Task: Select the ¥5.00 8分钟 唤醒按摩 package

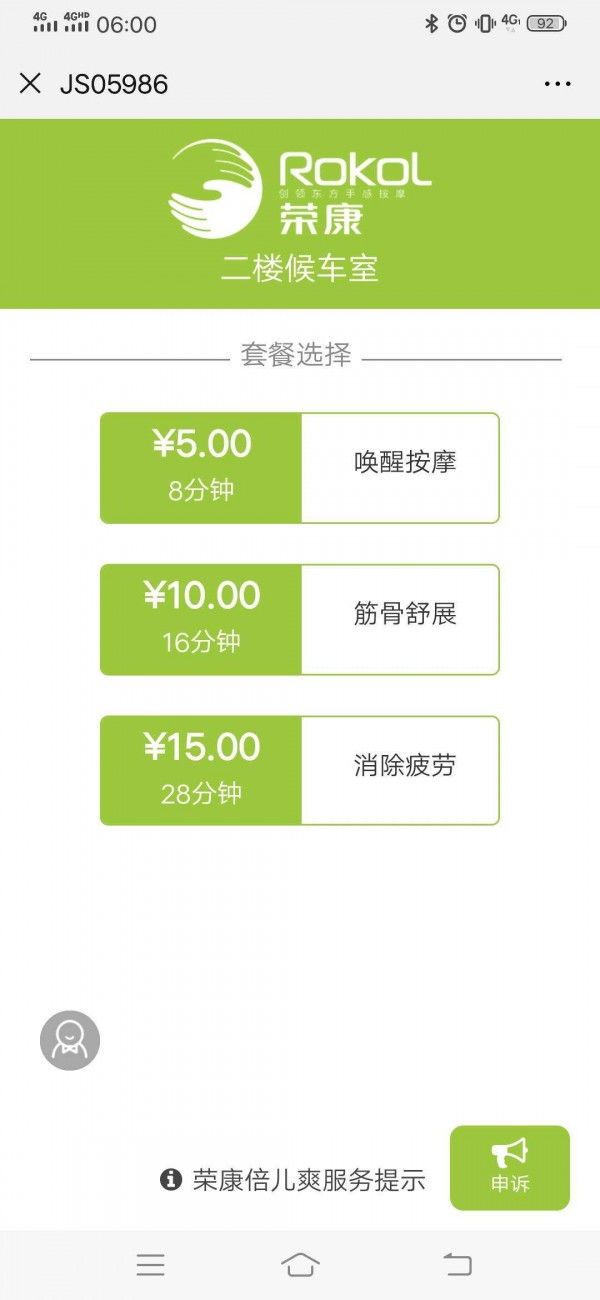Action: (x=299, y=468)
